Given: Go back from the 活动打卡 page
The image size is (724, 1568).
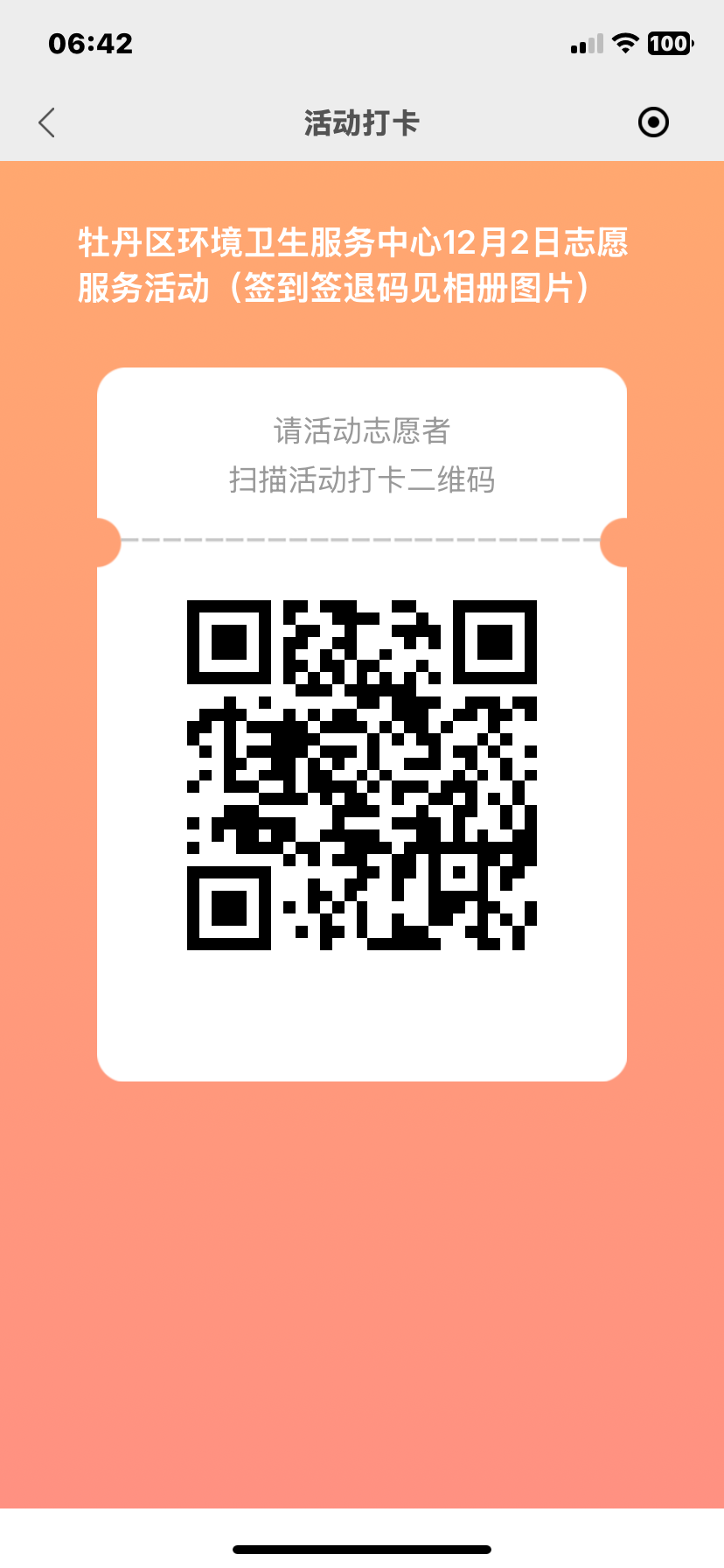Looking at the screenshot, I should click(x=47, y=123).
